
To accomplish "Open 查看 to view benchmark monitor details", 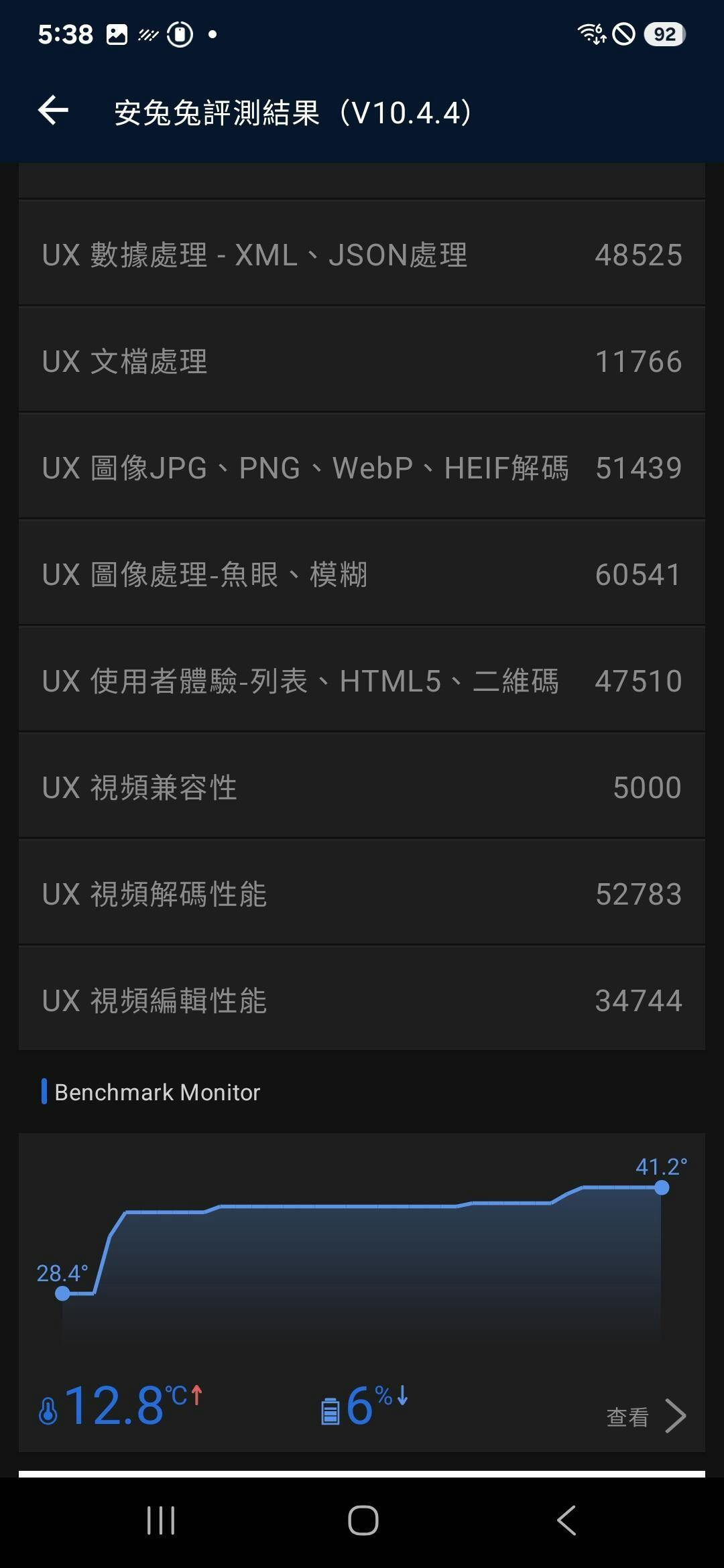I will point(646,1416).
